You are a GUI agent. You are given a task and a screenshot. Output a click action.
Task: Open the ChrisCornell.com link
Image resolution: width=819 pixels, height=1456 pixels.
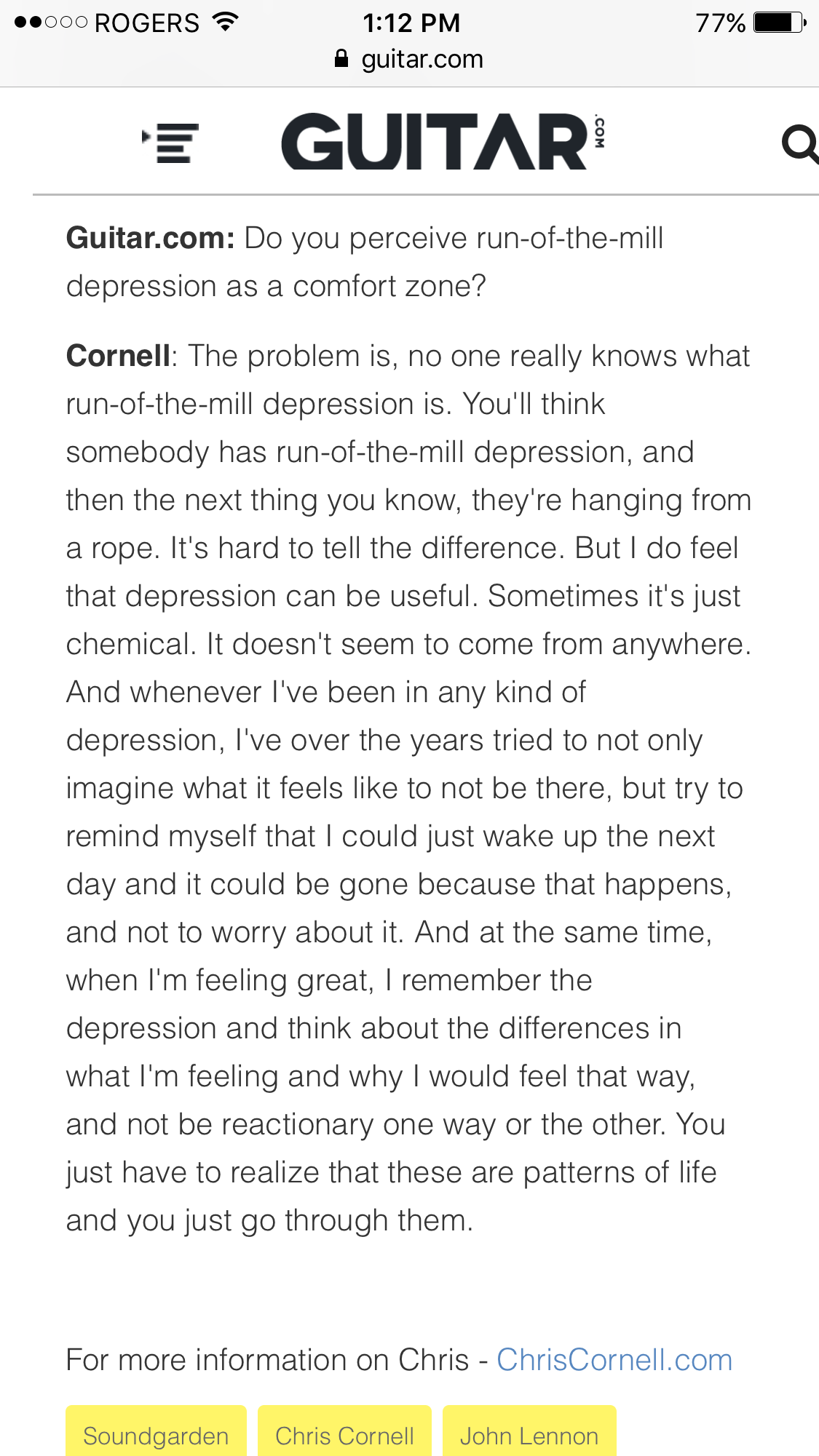point(614,1359)
